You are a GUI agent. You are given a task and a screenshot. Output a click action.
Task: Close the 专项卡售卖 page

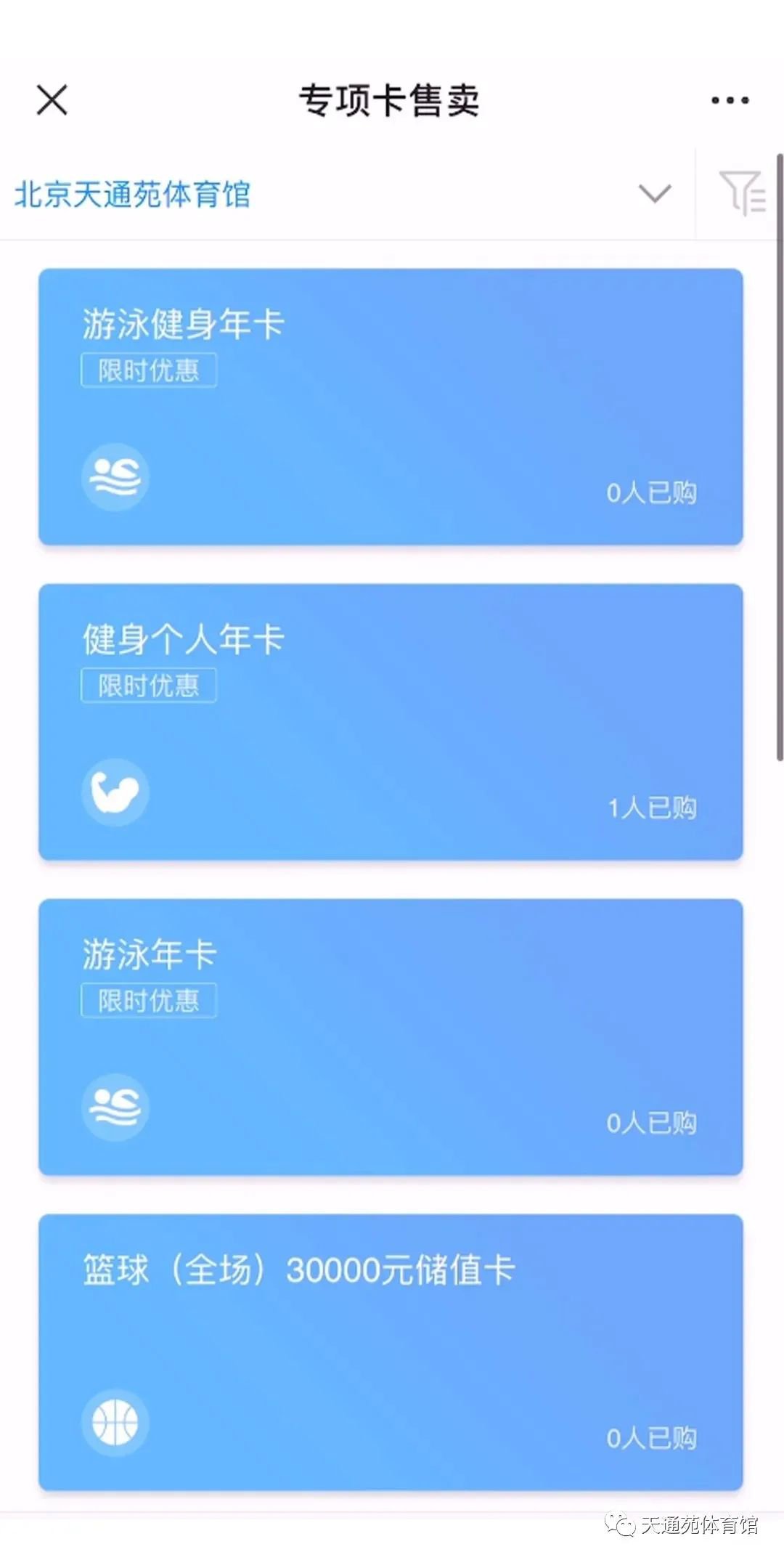point(52,99)
